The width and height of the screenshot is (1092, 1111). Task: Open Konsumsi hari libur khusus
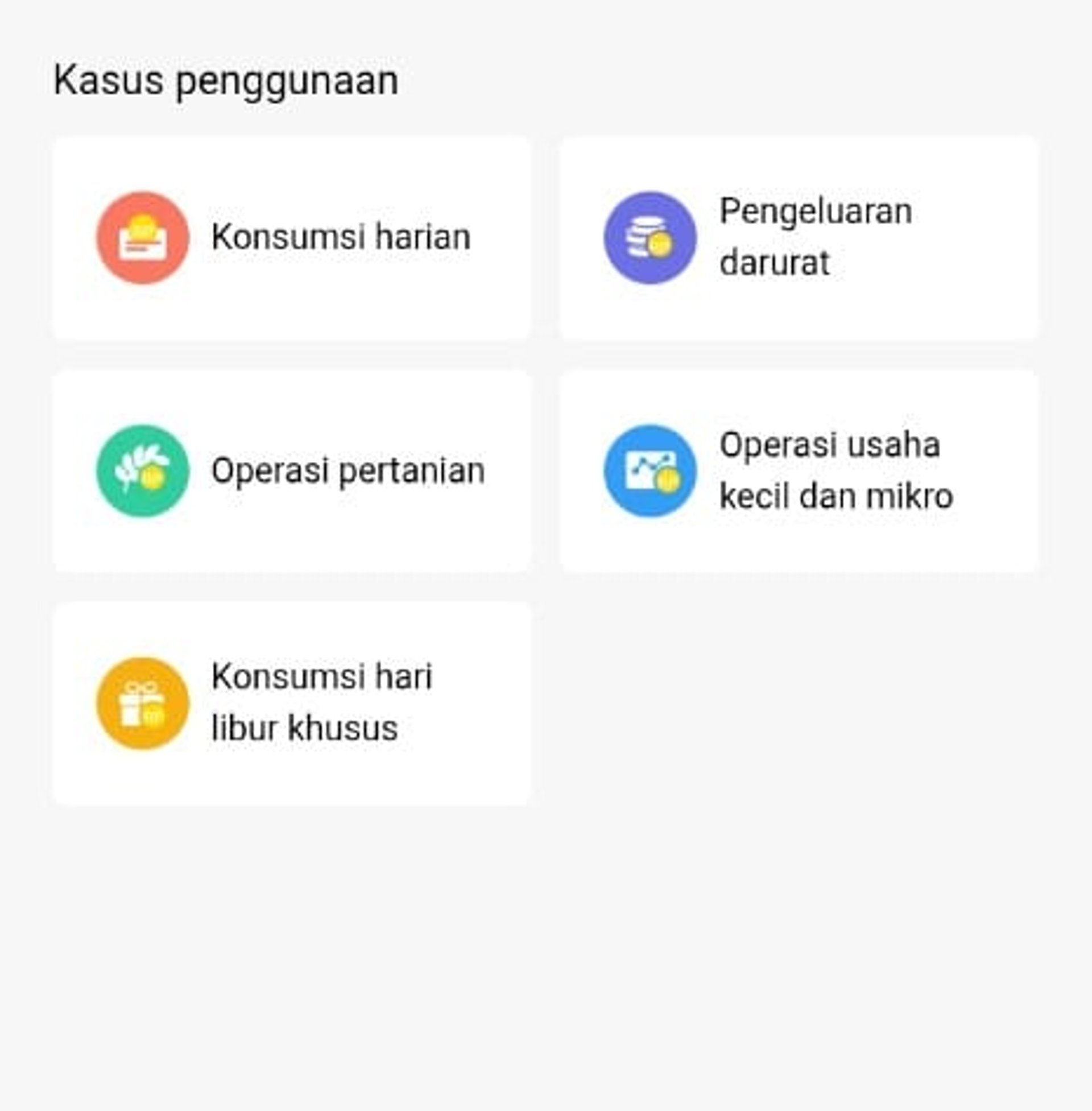[x=291, y=703]
